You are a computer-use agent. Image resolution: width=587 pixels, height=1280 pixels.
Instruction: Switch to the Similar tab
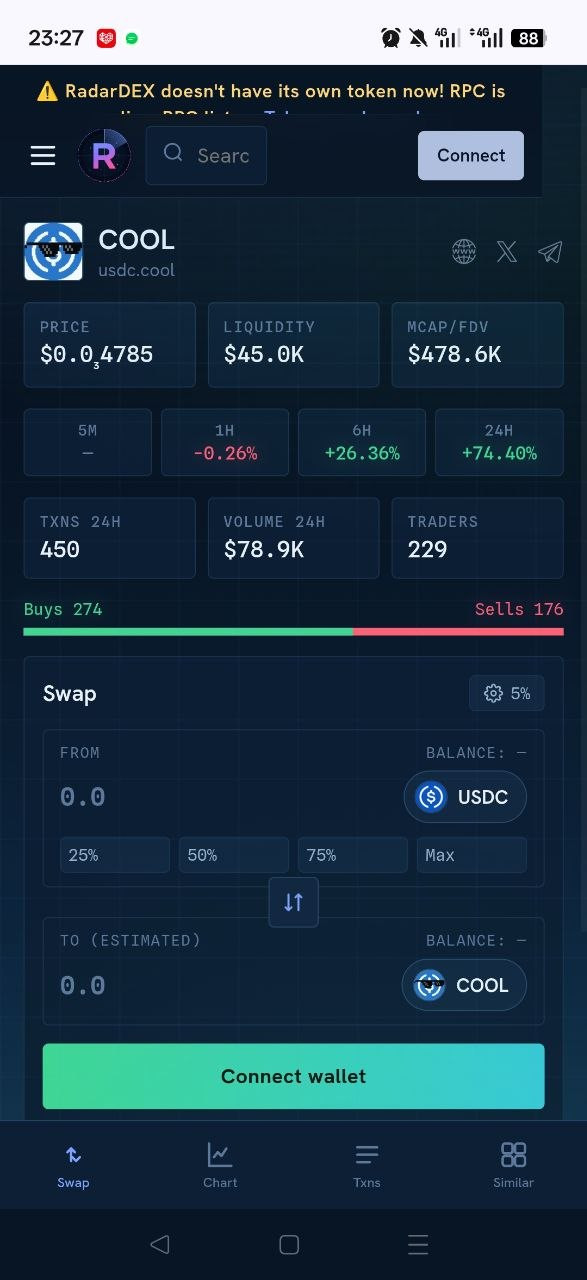[x=513, y=1166]
